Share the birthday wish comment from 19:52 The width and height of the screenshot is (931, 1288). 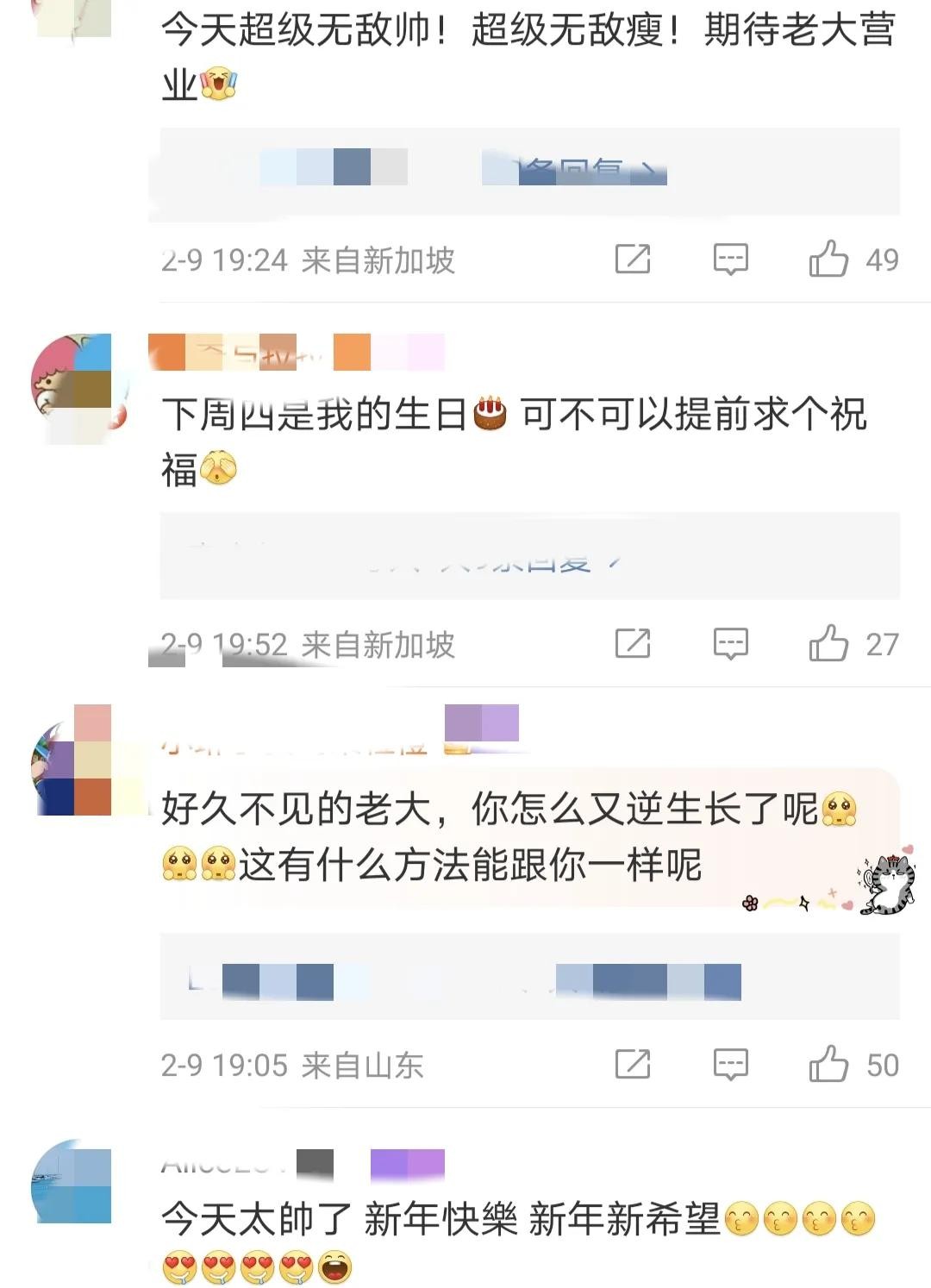click(633, 643)
